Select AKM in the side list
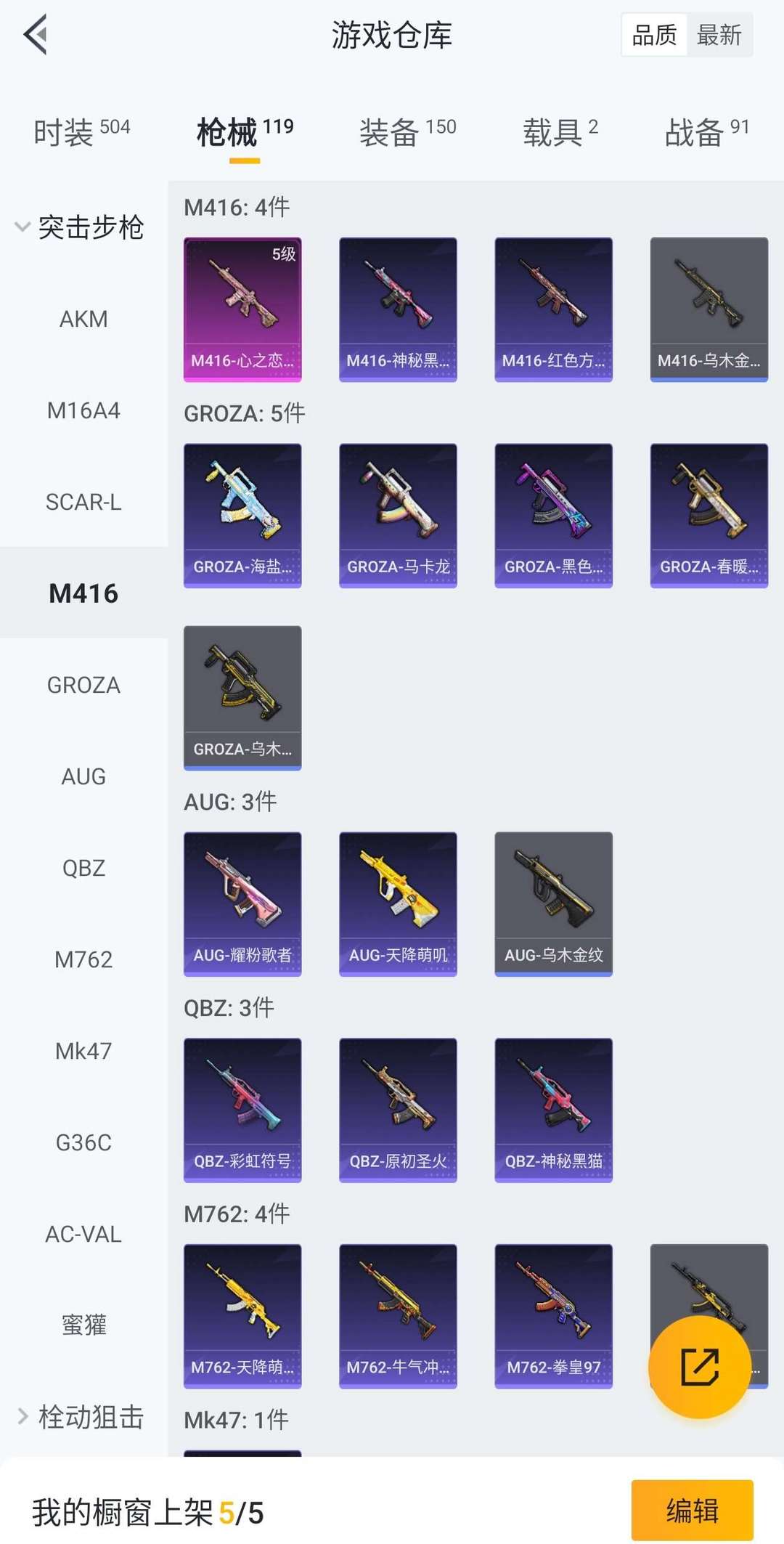The height and width of the screenshot is (1544, 784). tap(83, 319)
